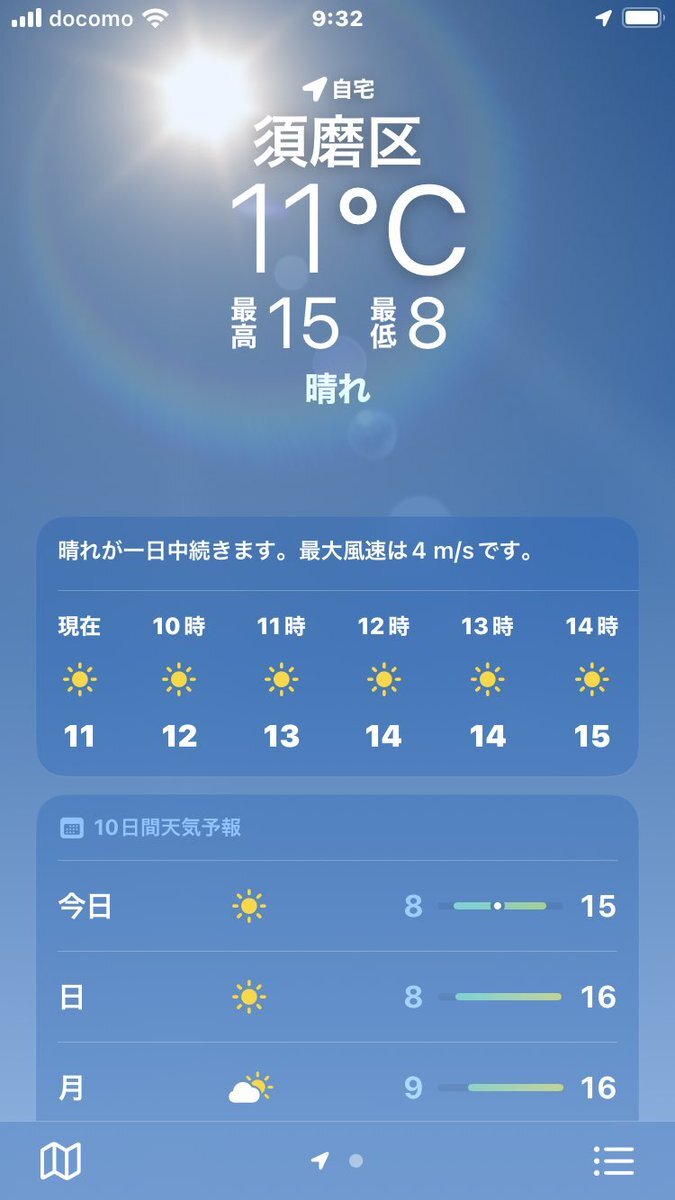Open the saved locations list
Viewport: 675px width, 1200px height.
coord(613,1161)
